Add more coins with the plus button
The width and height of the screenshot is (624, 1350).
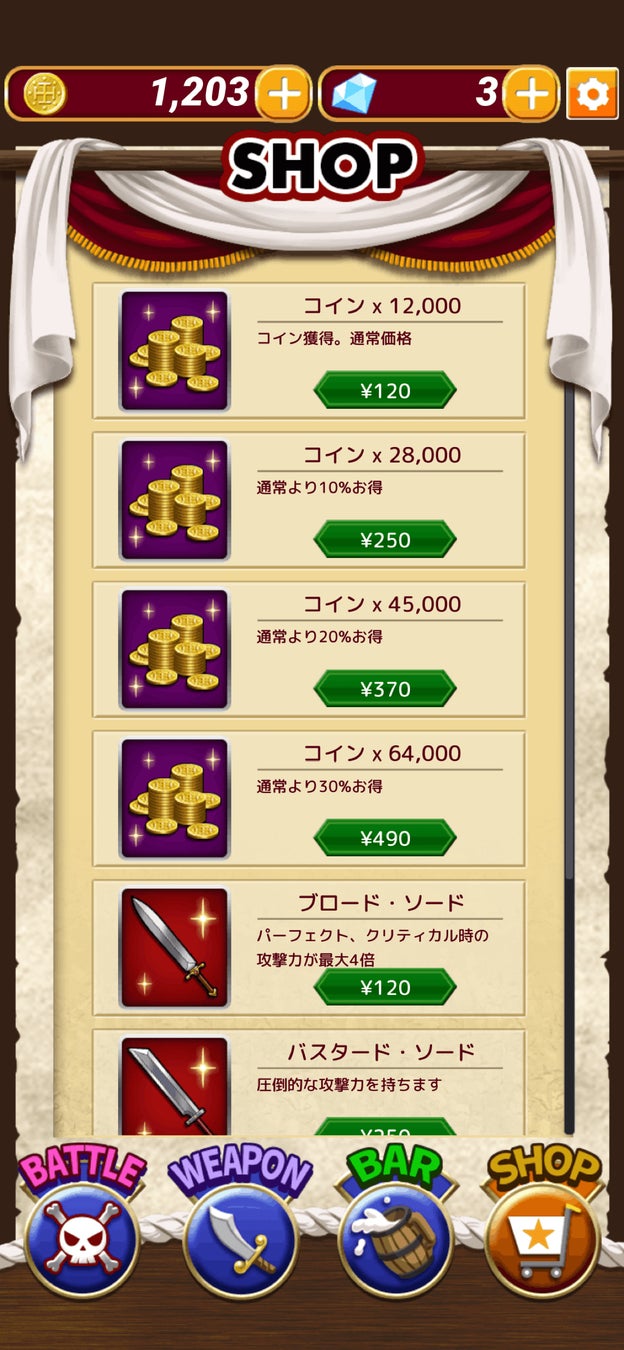(x=284, y=94)
